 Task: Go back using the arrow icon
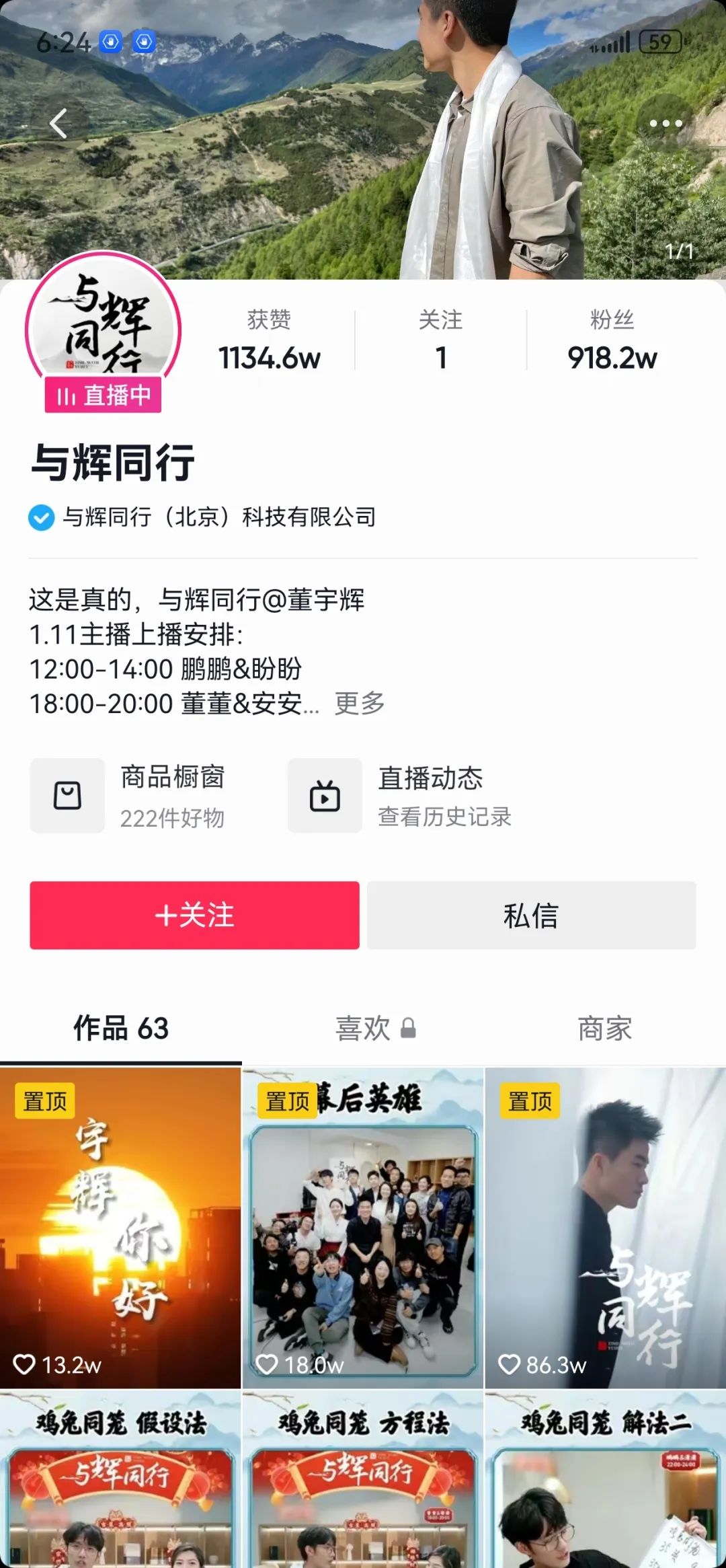coord(58,124)
